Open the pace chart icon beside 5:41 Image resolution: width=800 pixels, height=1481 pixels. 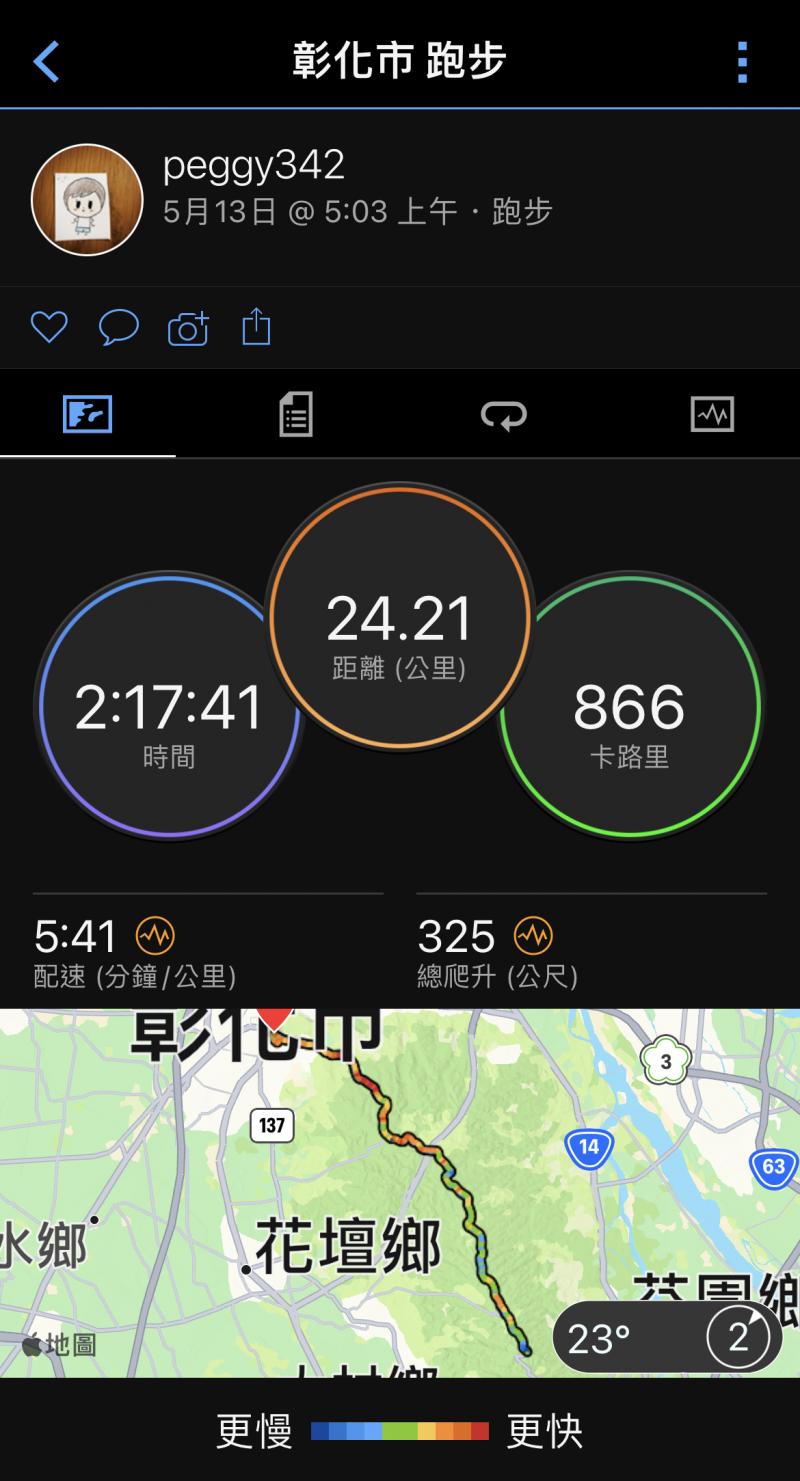pos(155,936)
